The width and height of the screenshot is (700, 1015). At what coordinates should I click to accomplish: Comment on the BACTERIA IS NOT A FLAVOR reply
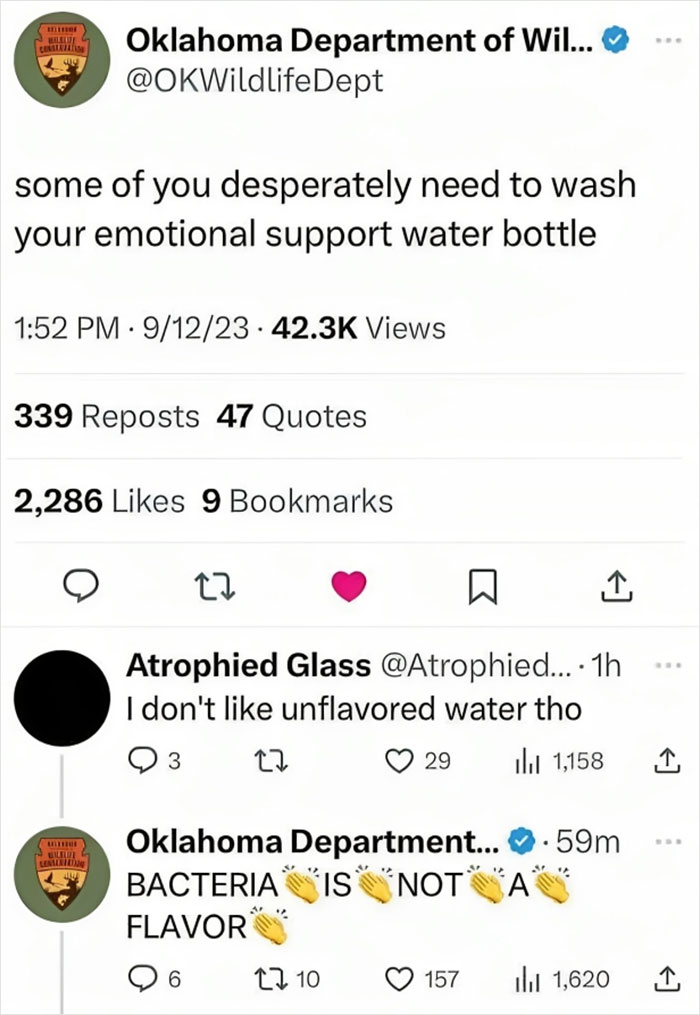[140, 979]
